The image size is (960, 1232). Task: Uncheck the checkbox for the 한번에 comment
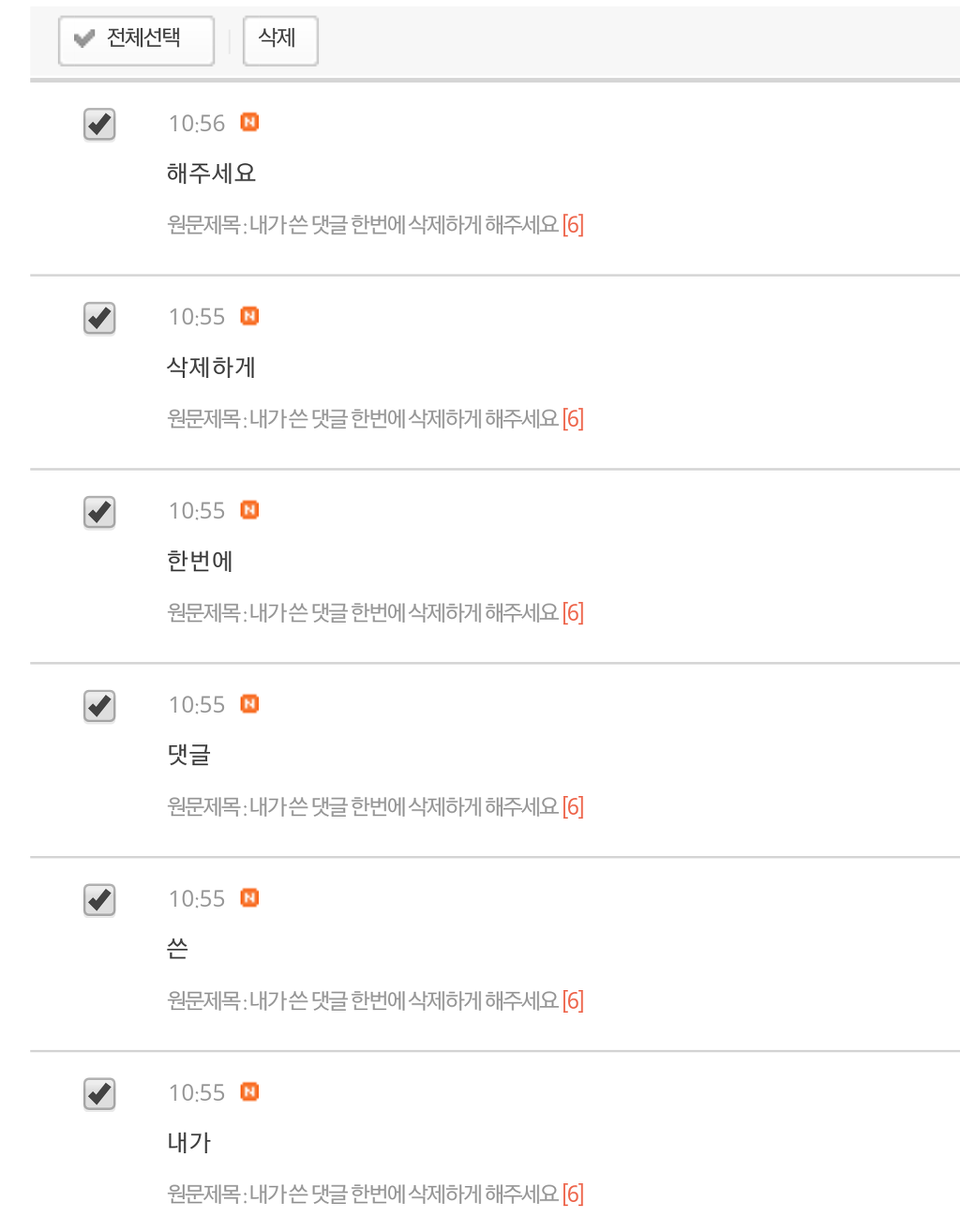click(98, 512)
